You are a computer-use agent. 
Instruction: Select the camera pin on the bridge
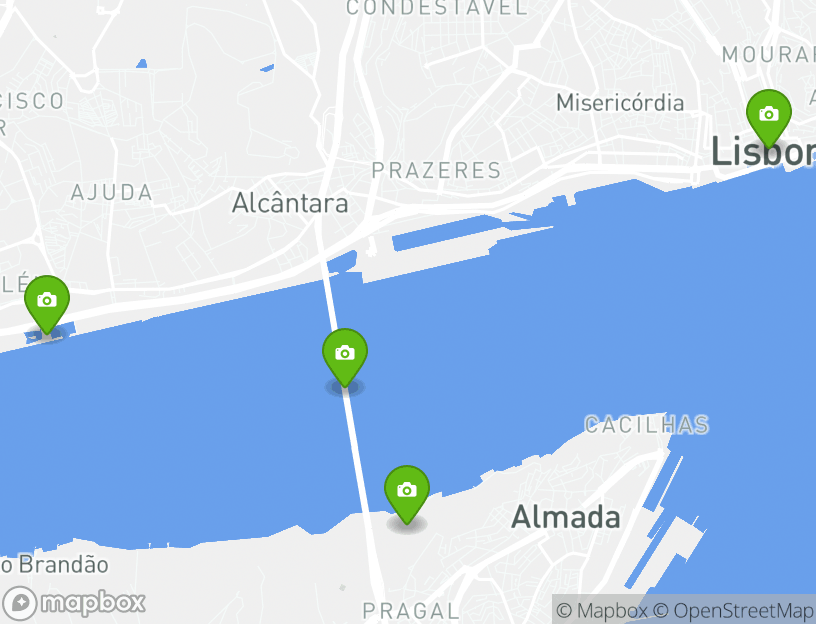point(345,354)
